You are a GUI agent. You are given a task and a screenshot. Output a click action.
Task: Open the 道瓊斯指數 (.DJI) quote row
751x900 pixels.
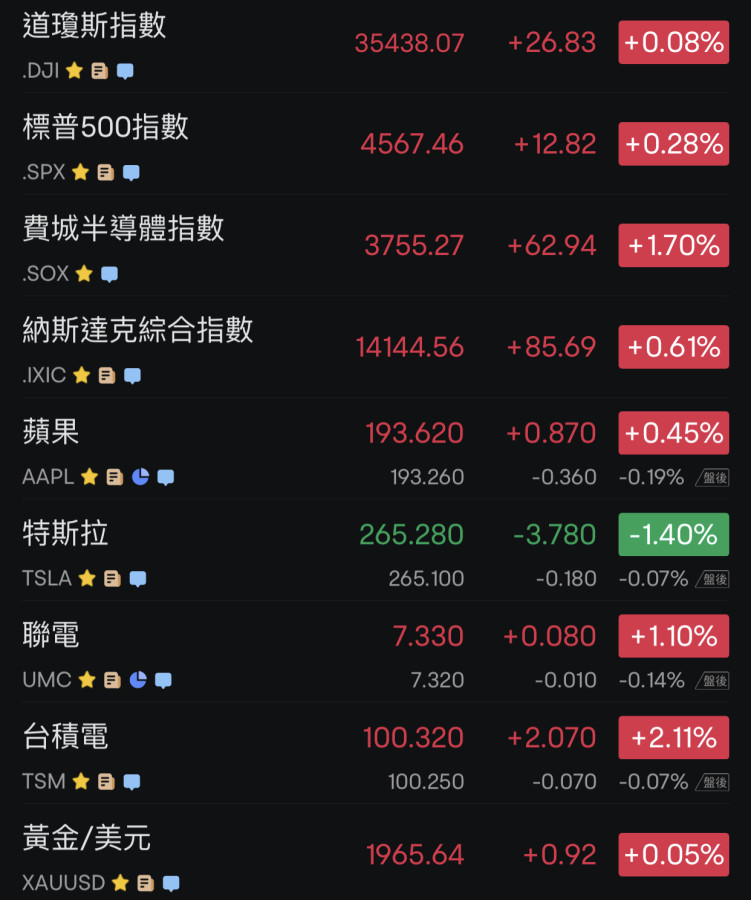[94, 27]
